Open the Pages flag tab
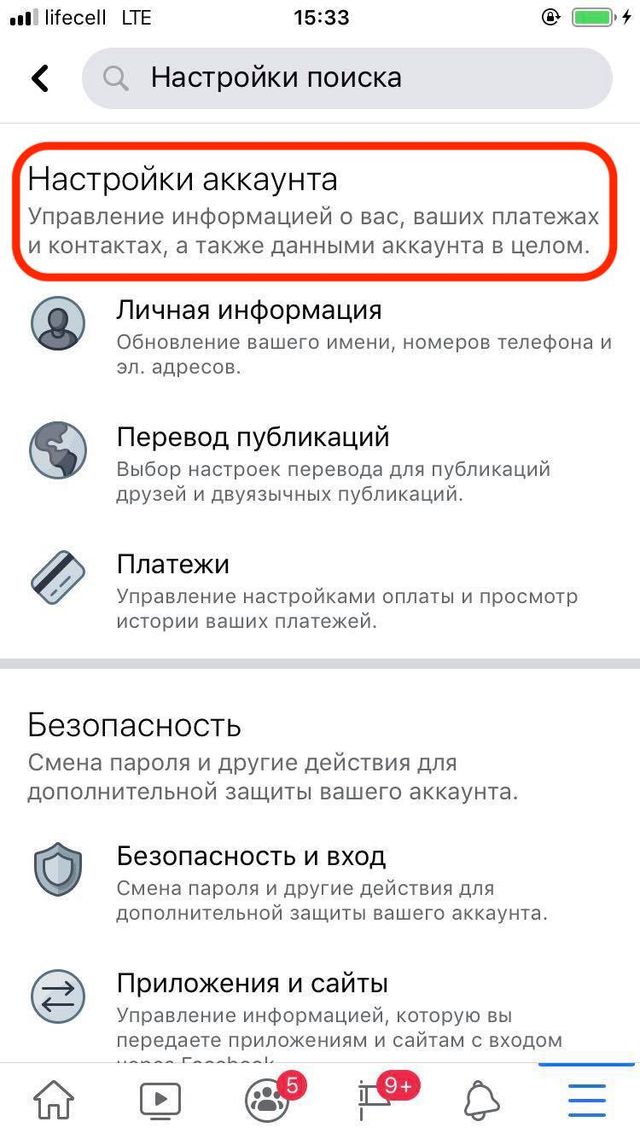640x1138 pixels. pyautogui.click(x=374, y=1101)
